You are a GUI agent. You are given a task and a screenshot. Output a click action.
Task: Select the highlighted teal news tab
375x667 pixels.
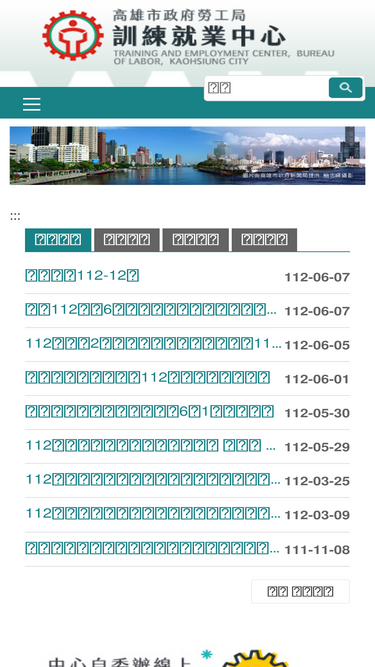58,240
